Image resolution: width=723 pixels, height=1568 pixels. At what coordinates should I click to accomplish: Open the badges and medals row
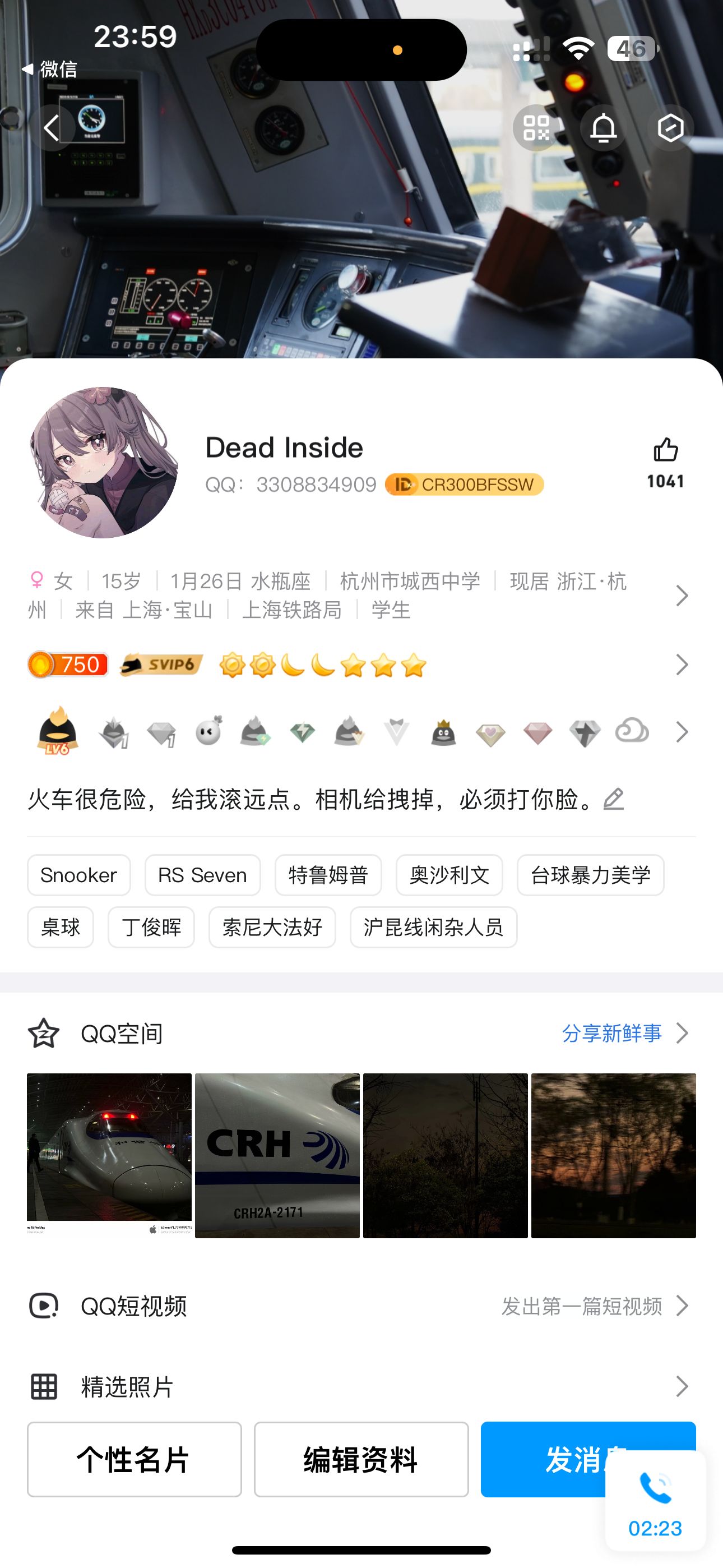(x=360, y=732)
